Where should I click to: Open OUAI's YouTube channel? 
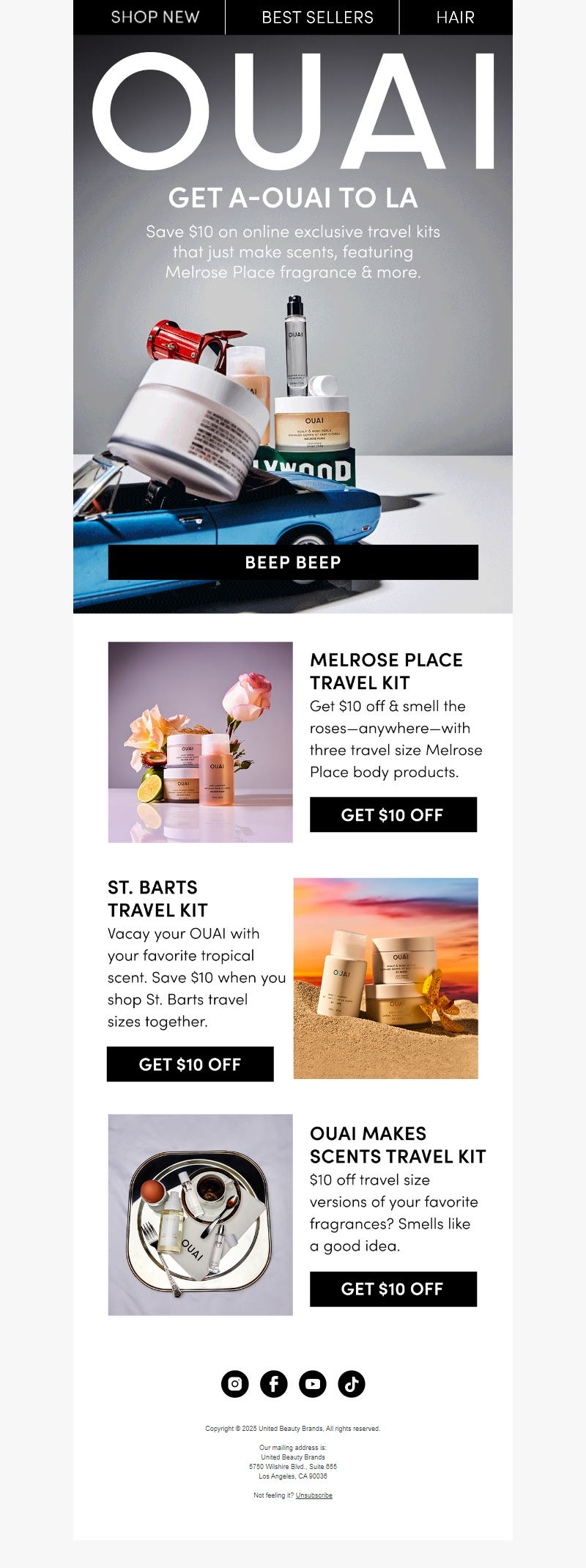click(313, 1384)
